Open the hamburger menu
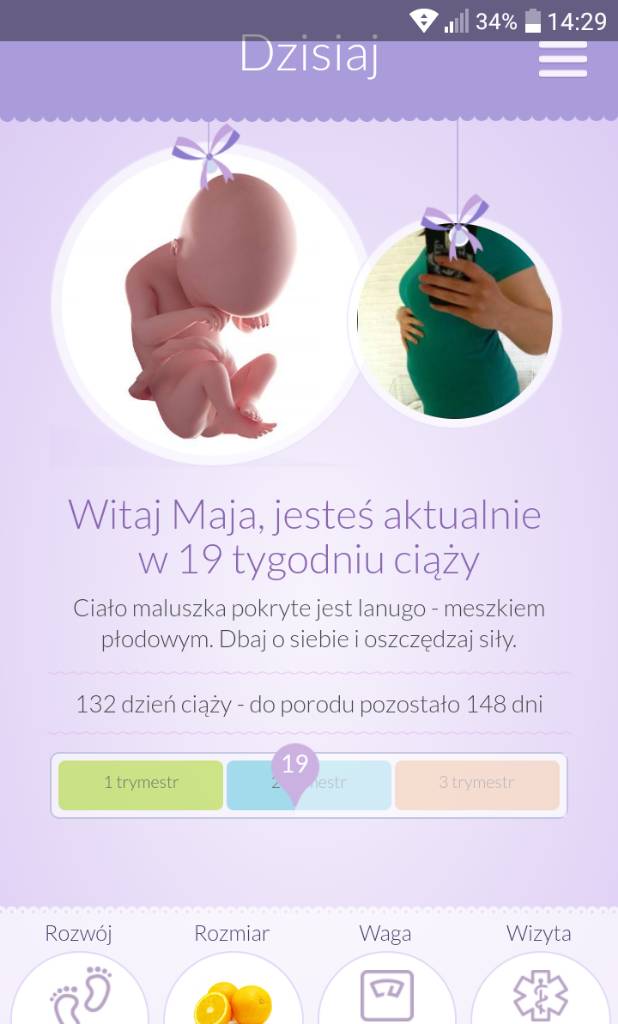Screen dimensions: 618x1024 point(563,60)
